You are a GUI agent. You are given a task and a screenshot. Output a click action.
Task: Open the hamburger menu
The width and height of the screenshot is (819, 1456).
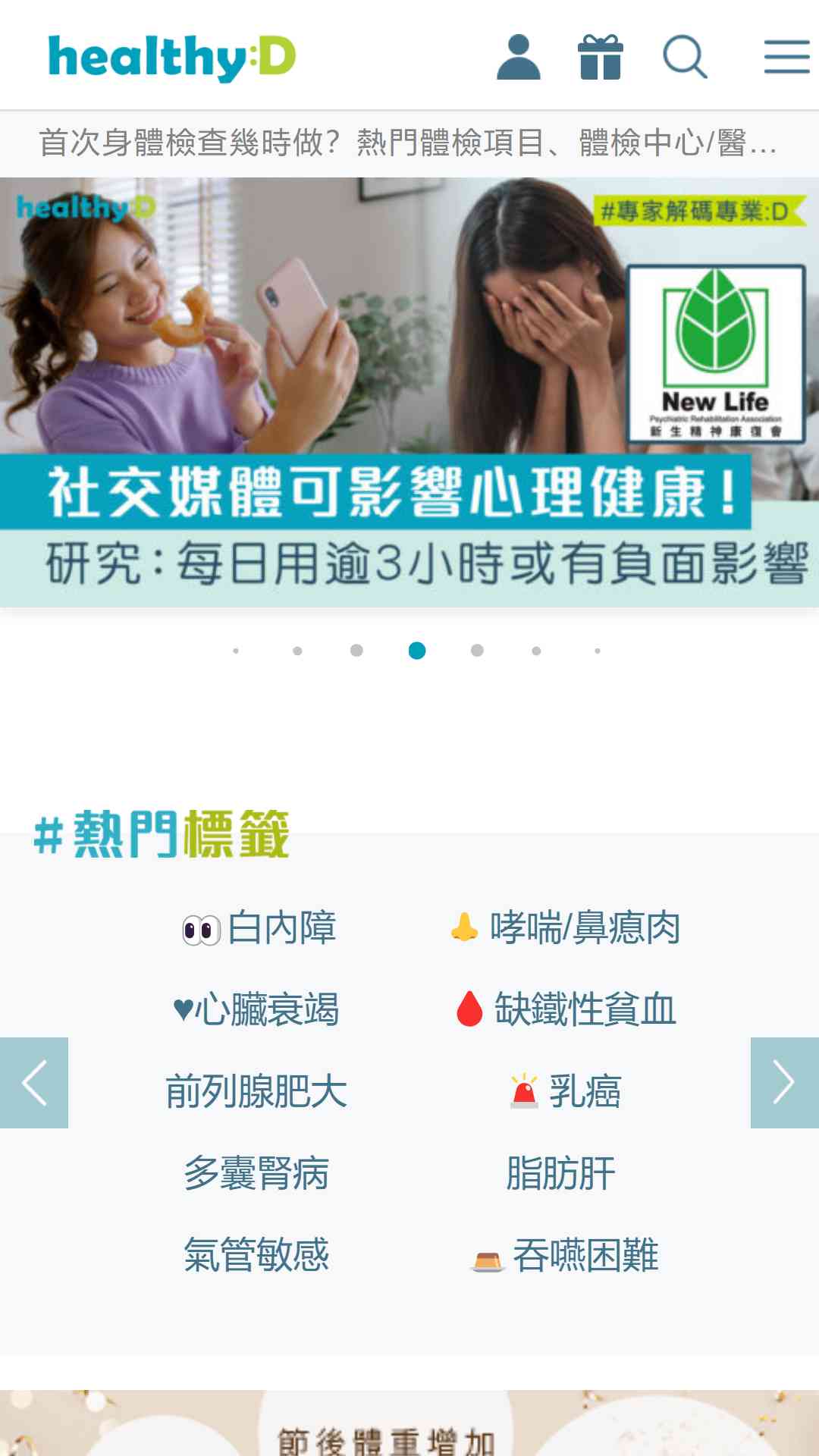(787, 57)
